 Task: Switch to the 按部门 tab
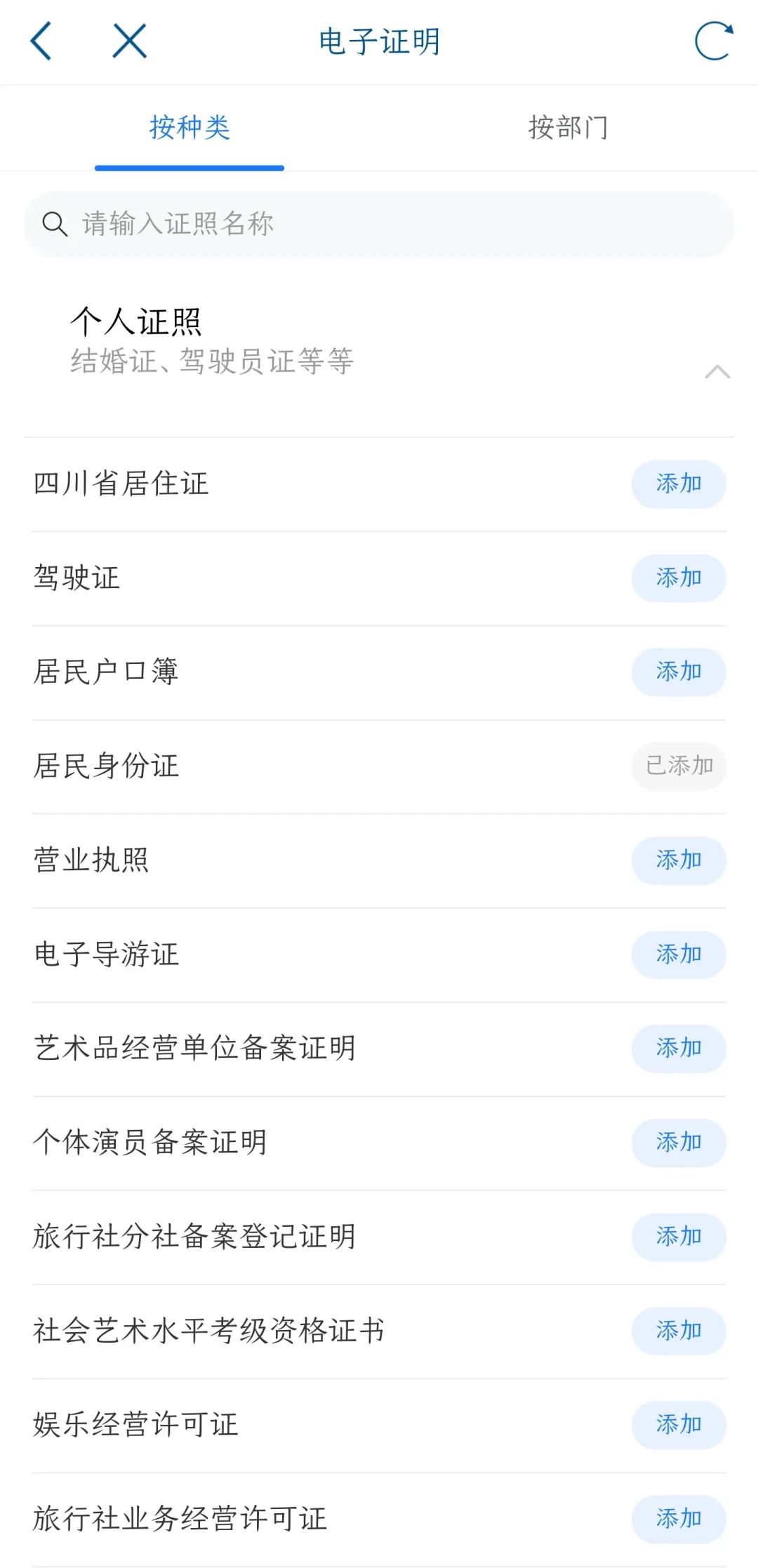point(568,127)
